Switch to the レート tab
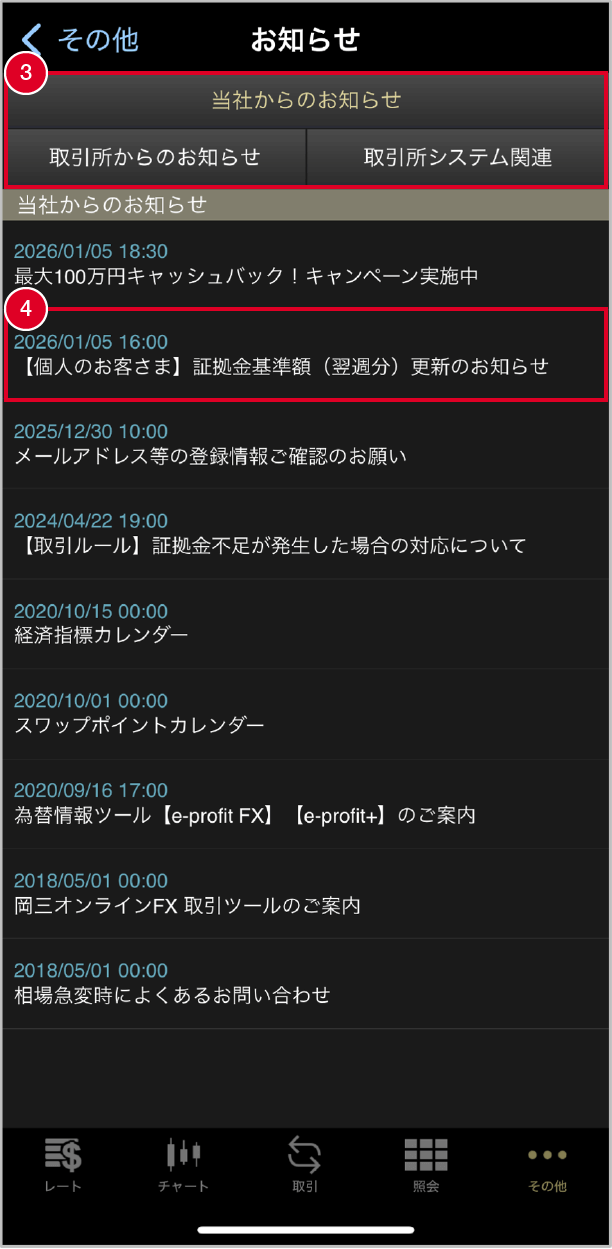This screenshot has width=612, height=1249. [63, 1166]
